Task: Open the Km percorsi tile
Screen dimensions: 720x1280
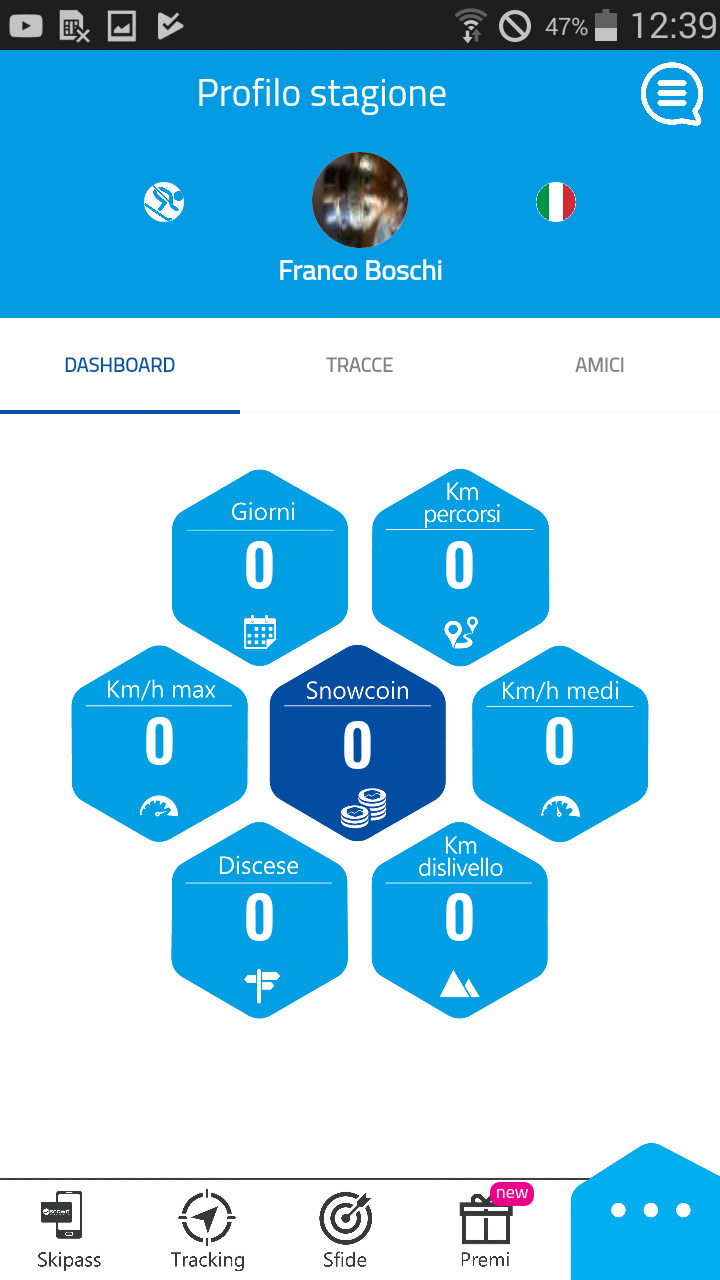Action: pyautogui.click(x=460, y=568)
